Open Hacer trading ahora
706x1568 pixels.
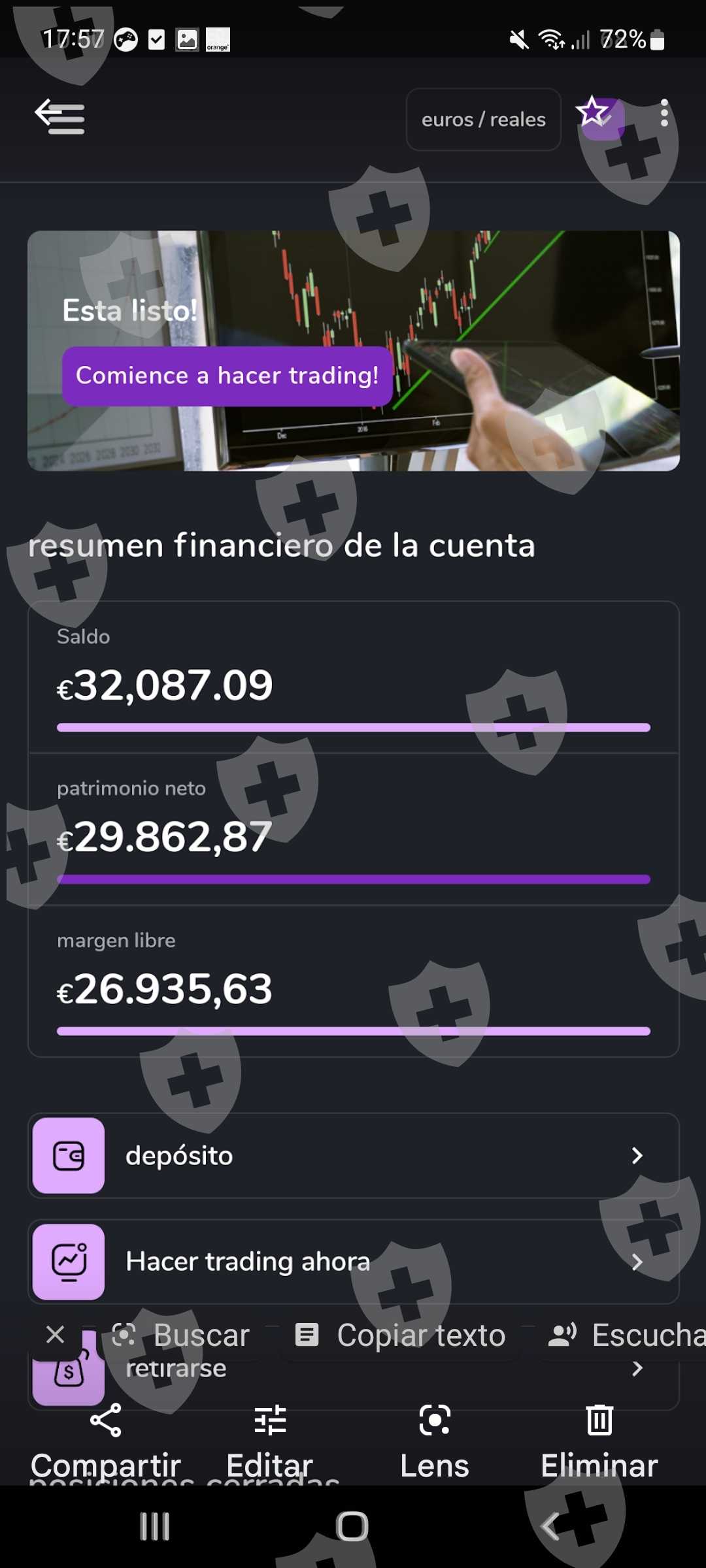tap(353, 1262)
